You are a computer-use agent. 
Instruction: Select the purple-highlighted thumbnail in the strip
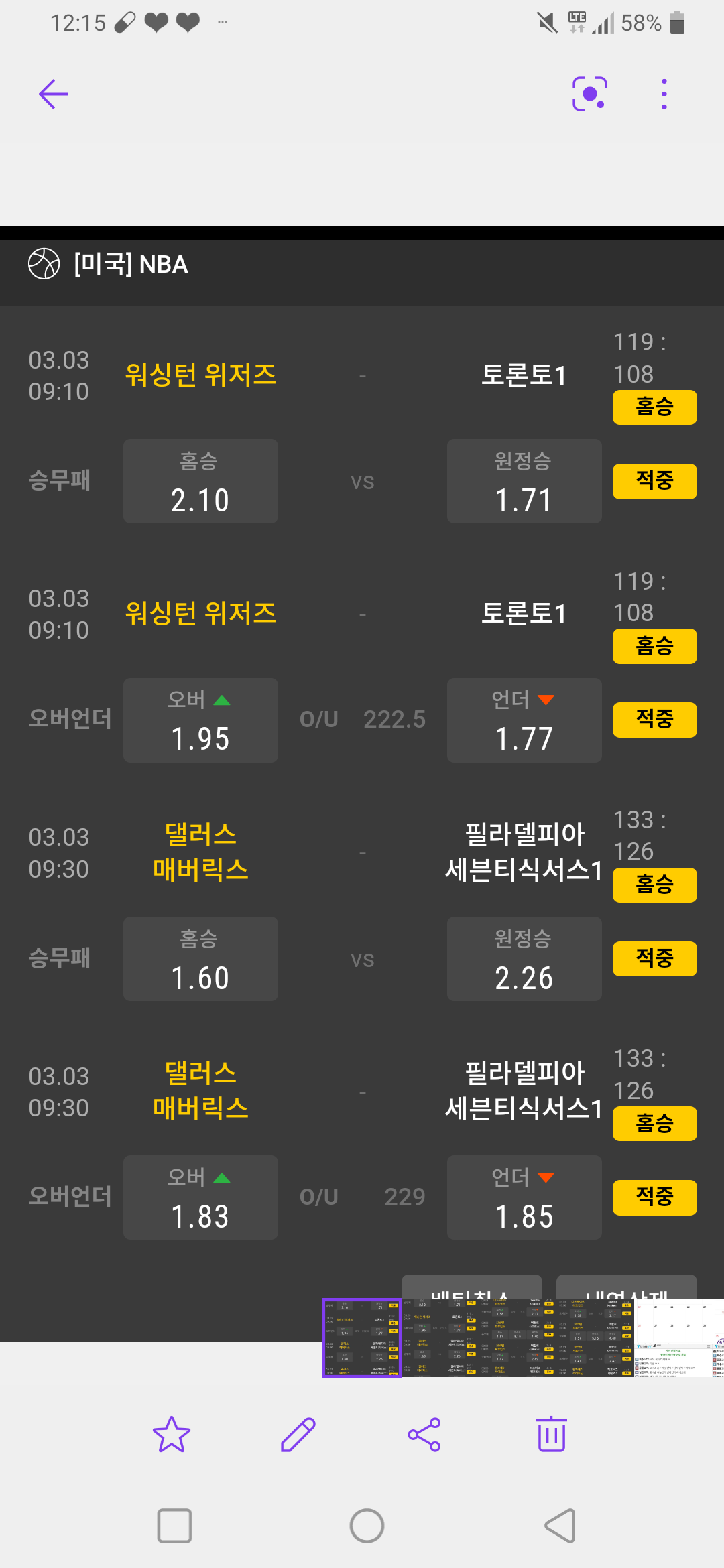[x=361, y=1338]
